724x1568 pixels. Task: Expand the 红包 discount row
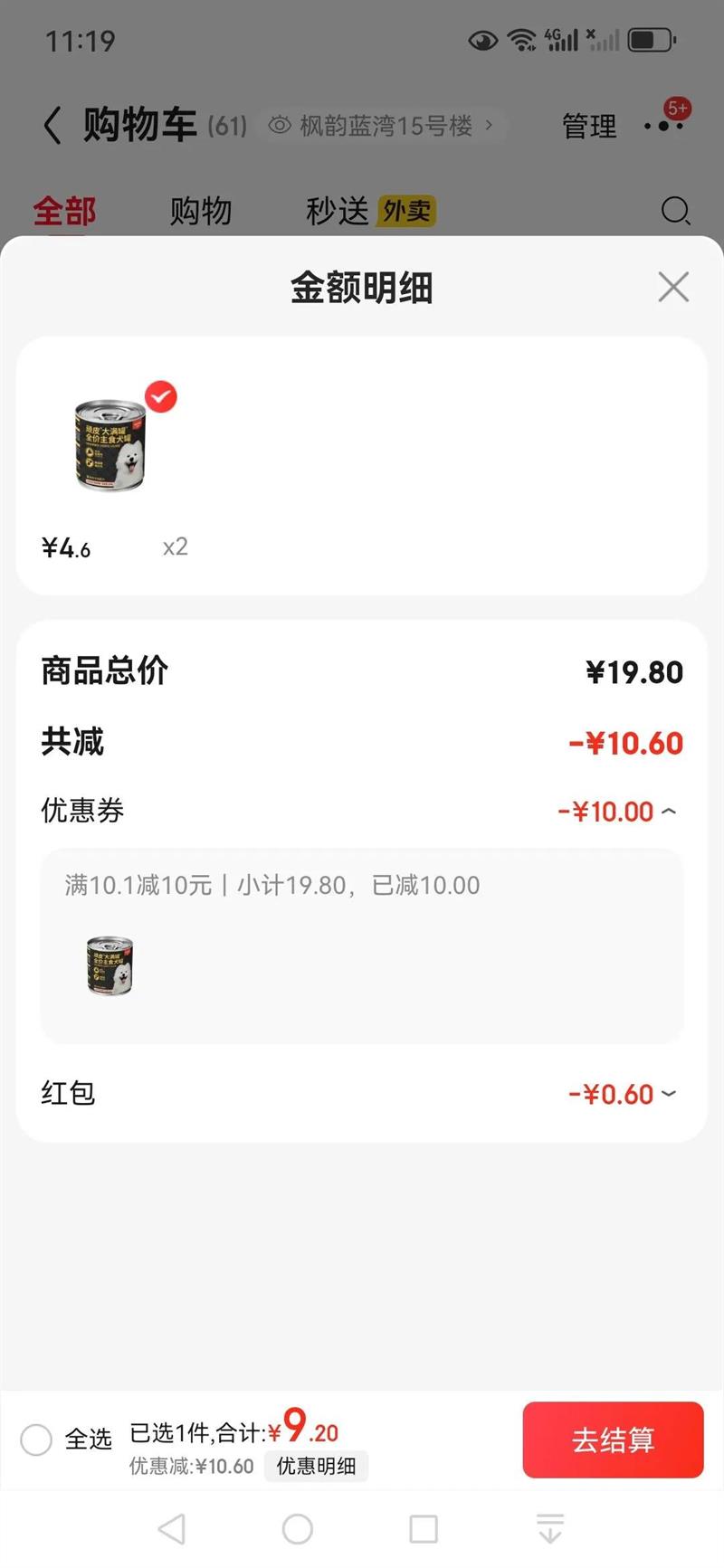coord(669,1094)
